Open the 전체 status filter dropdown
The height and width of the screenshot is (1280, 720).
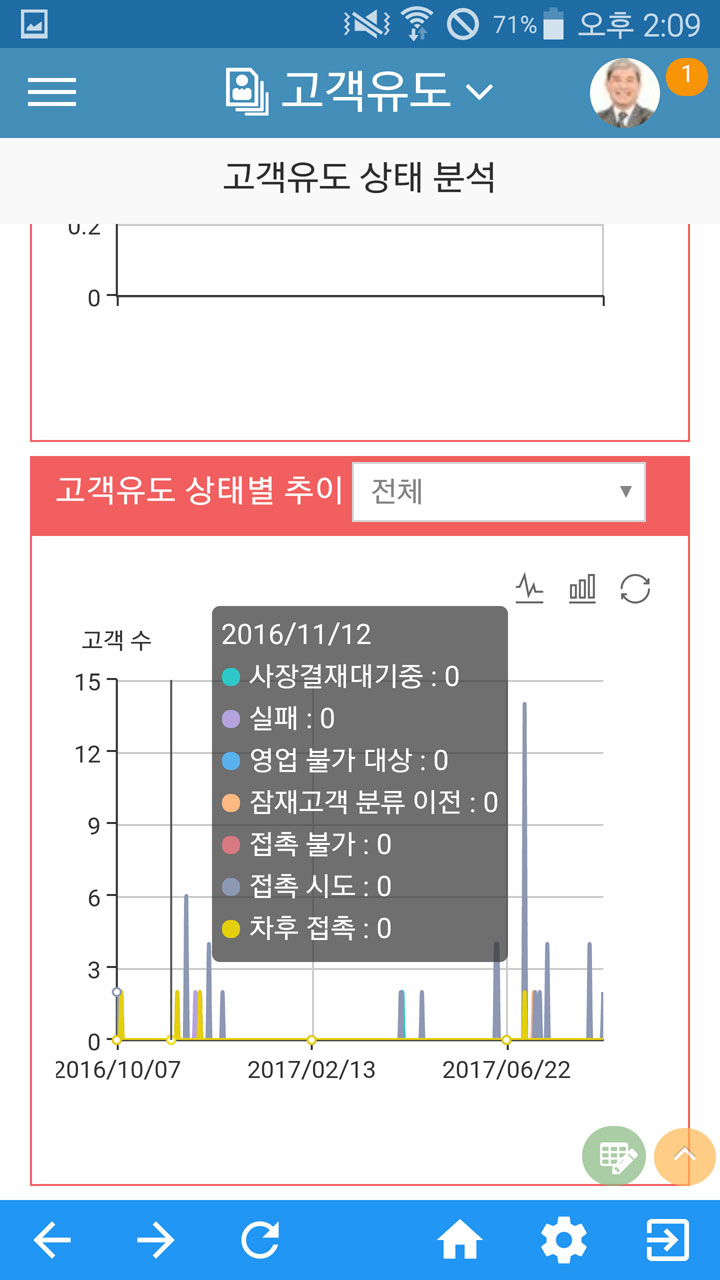(499, 492)
